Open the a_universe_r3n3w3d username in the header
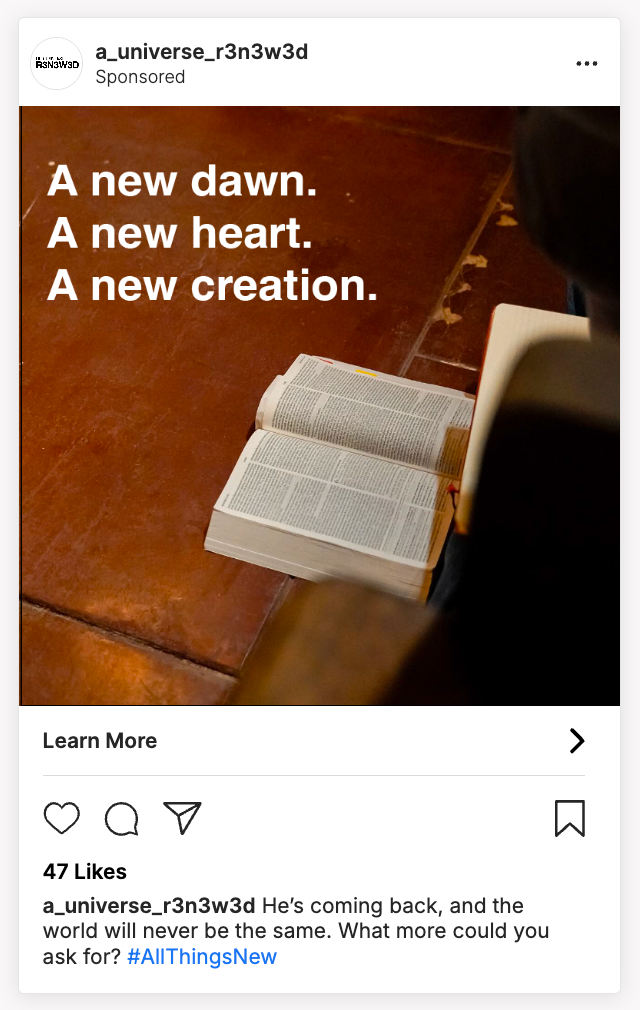This screenshot has height=1010, width=640. pos(201,52)
